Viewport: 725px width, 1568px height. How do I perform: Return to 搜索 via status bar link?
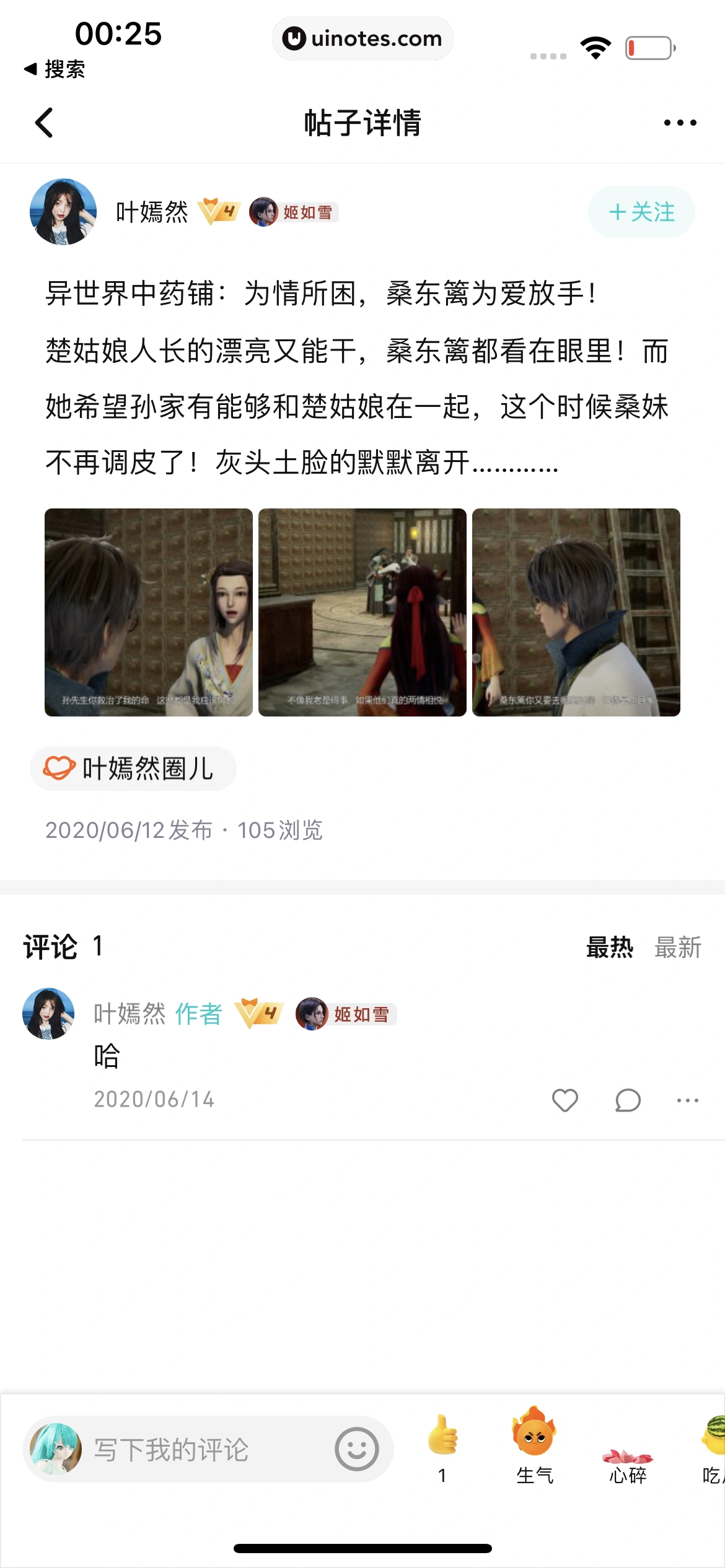[x=55, y=69]
